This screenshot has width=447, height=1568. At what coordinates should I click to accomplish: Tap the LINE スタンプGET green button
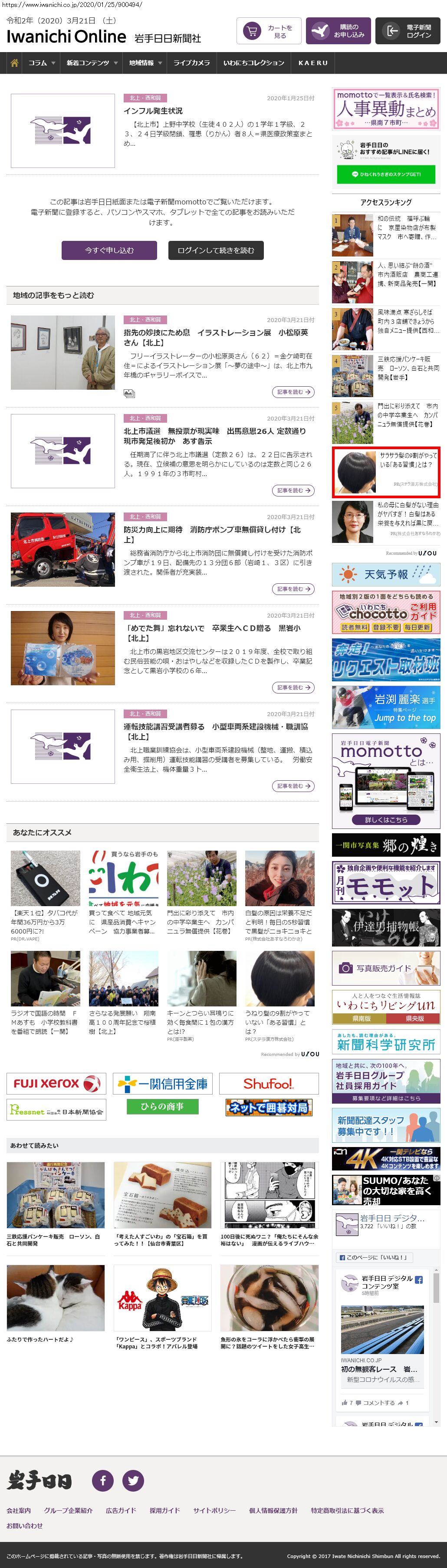(385, 174)
